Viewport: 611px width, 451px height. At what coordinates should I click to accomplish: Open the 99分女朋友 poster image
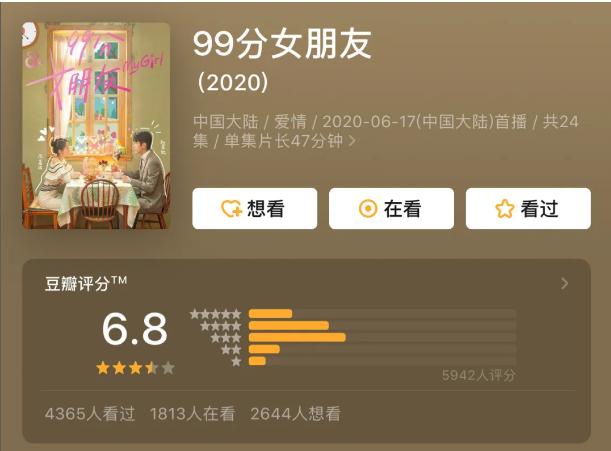[x=97, y=125]
